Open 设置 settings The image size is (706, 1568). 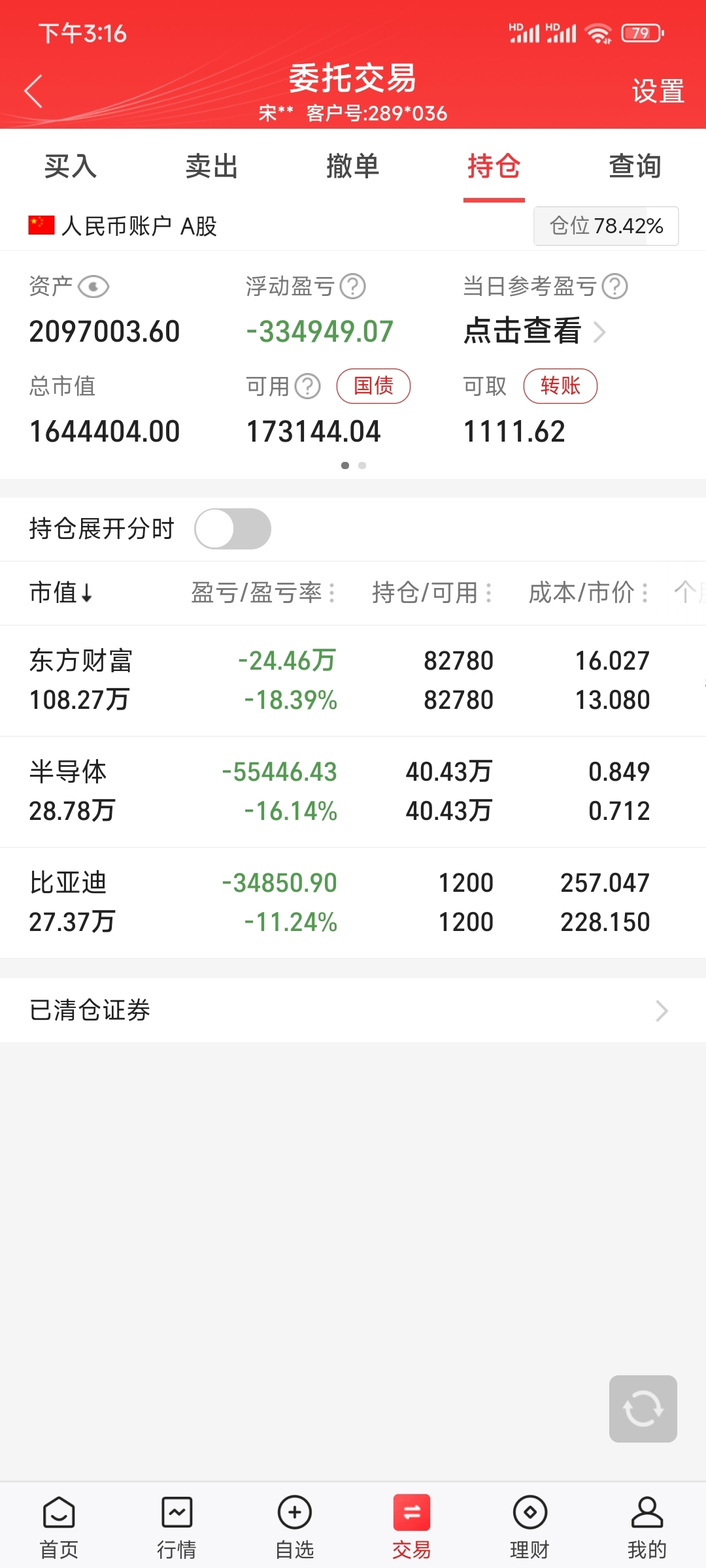click(658, 91)
